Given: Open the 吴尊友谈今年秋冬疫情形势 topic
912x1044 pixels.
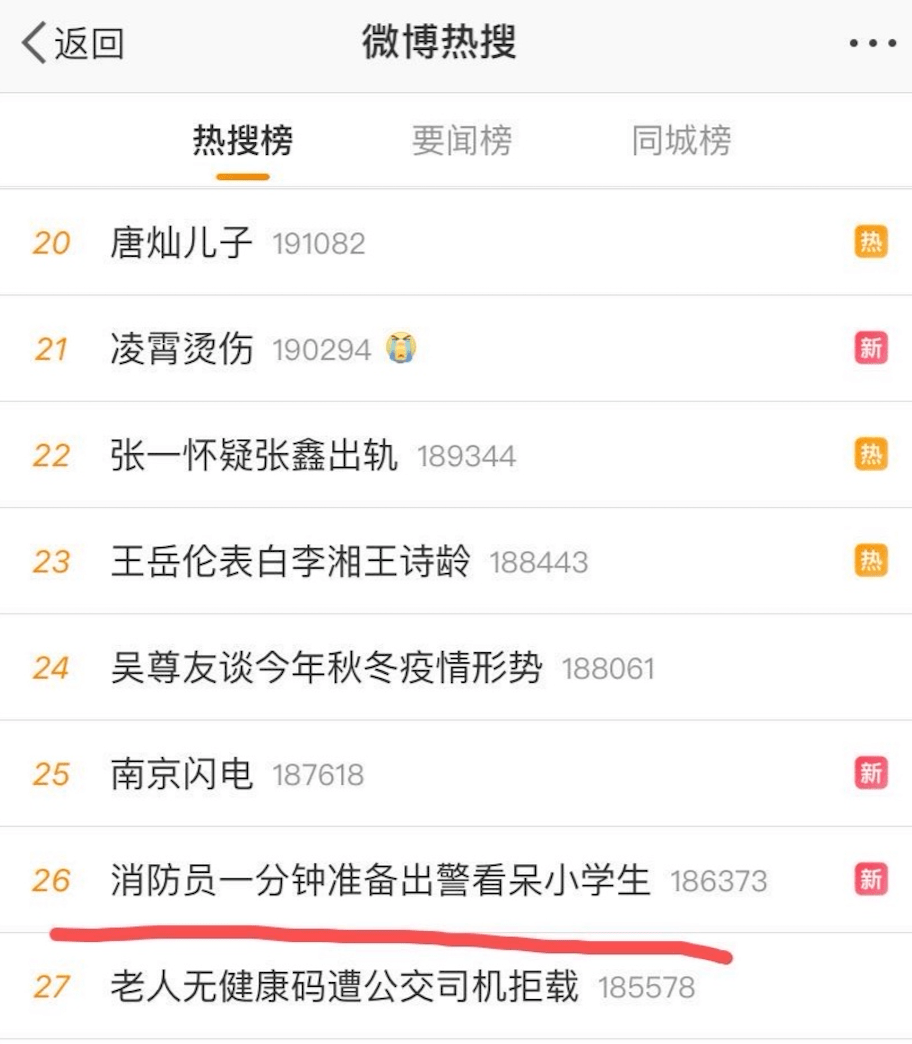Looking at the screenshot, I should [x=326, y=668].
